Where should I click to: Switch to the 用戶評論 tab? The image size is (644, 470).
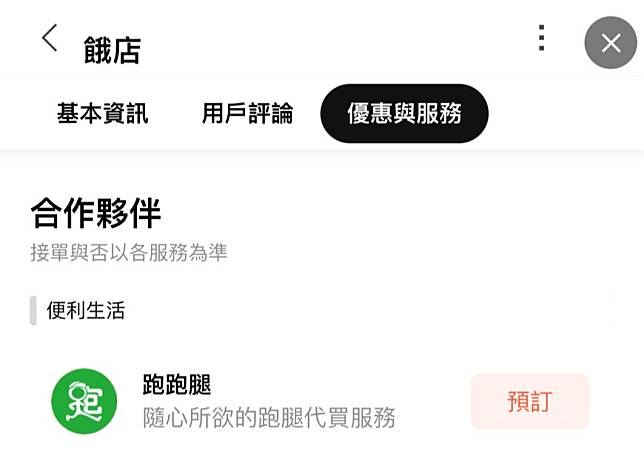(247, 114)
